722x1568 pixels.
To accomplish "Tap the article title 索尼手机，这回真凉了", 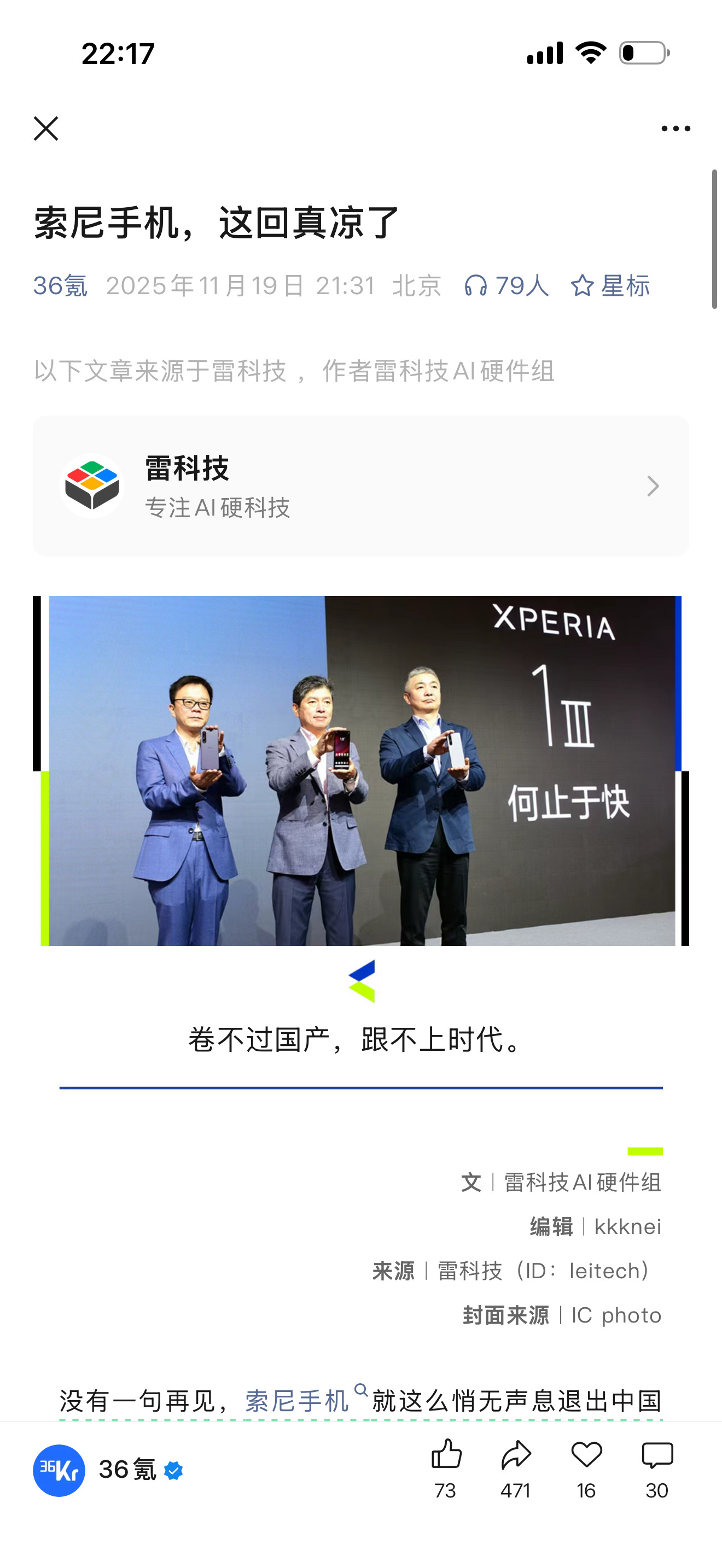I will point(214,223).
